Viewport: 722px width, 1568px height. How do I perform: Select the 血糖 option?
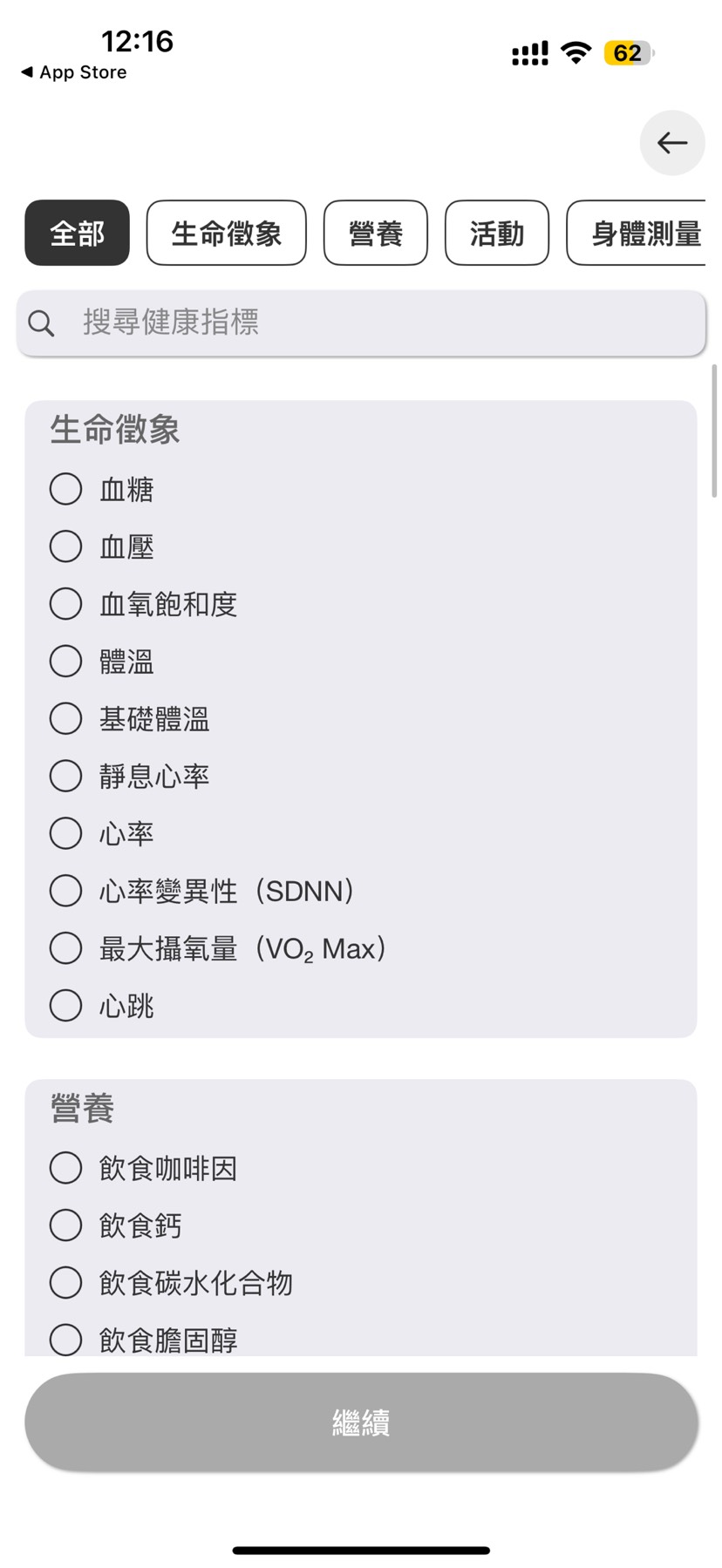[66, 489]
